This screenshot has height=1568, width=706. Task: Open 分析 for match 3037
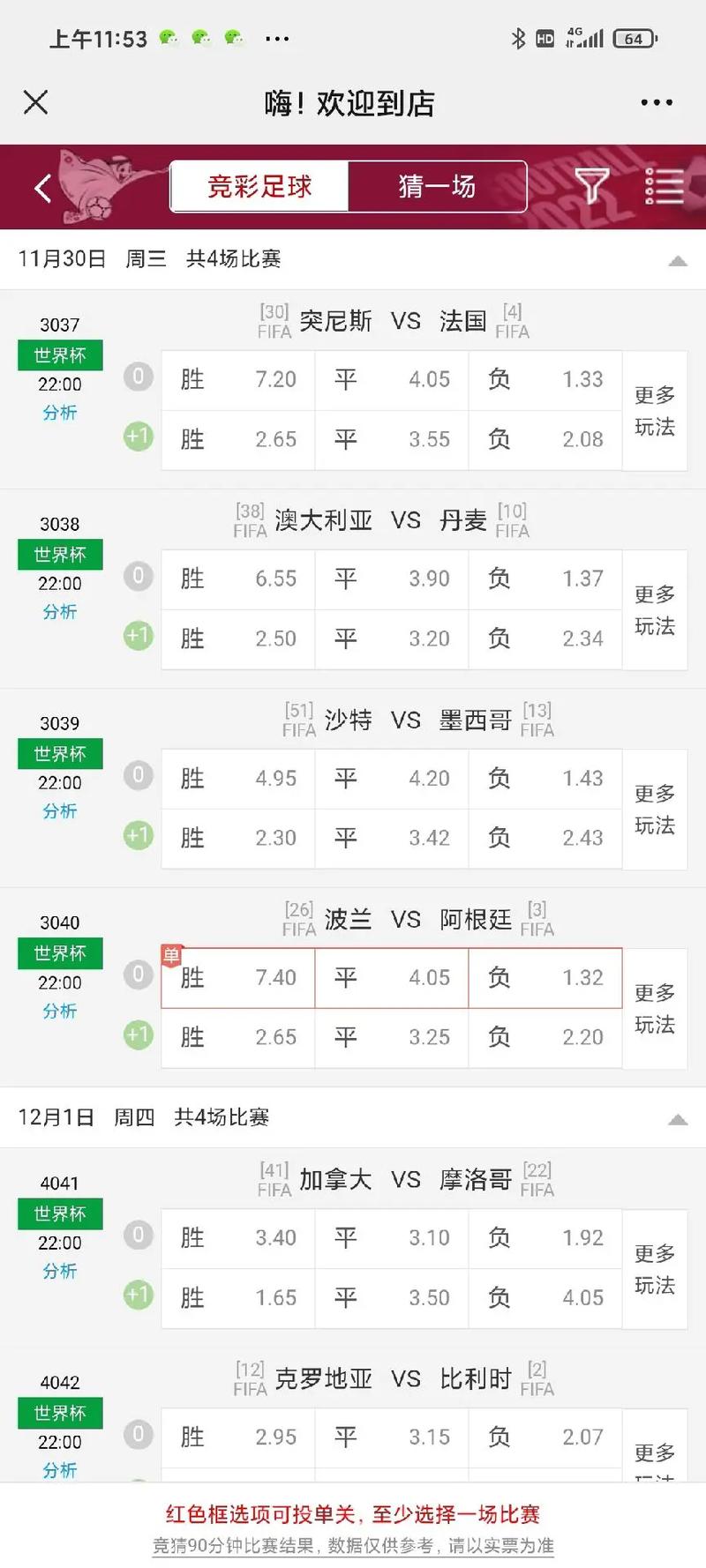58,412
